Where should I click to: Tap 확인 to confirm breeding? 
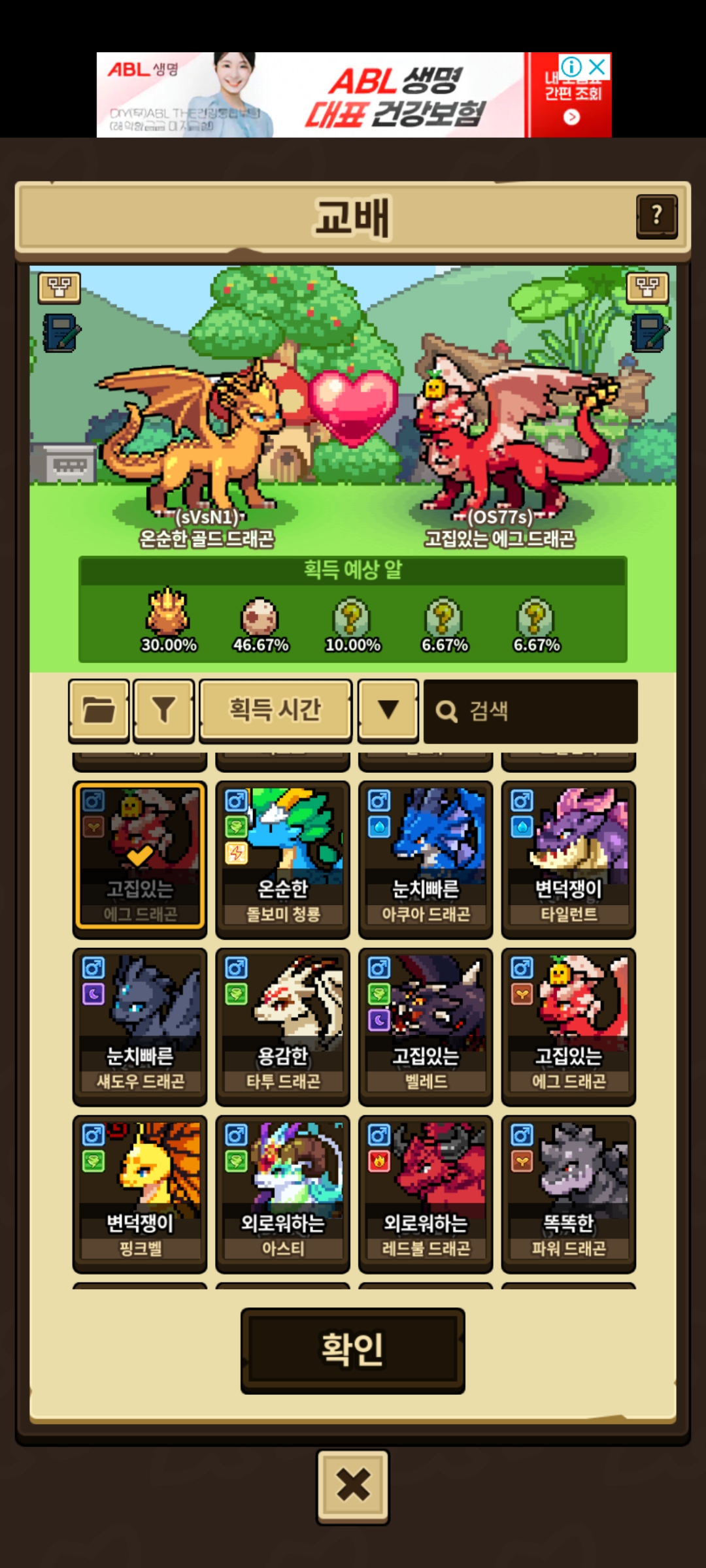[x=352, y=1349]
